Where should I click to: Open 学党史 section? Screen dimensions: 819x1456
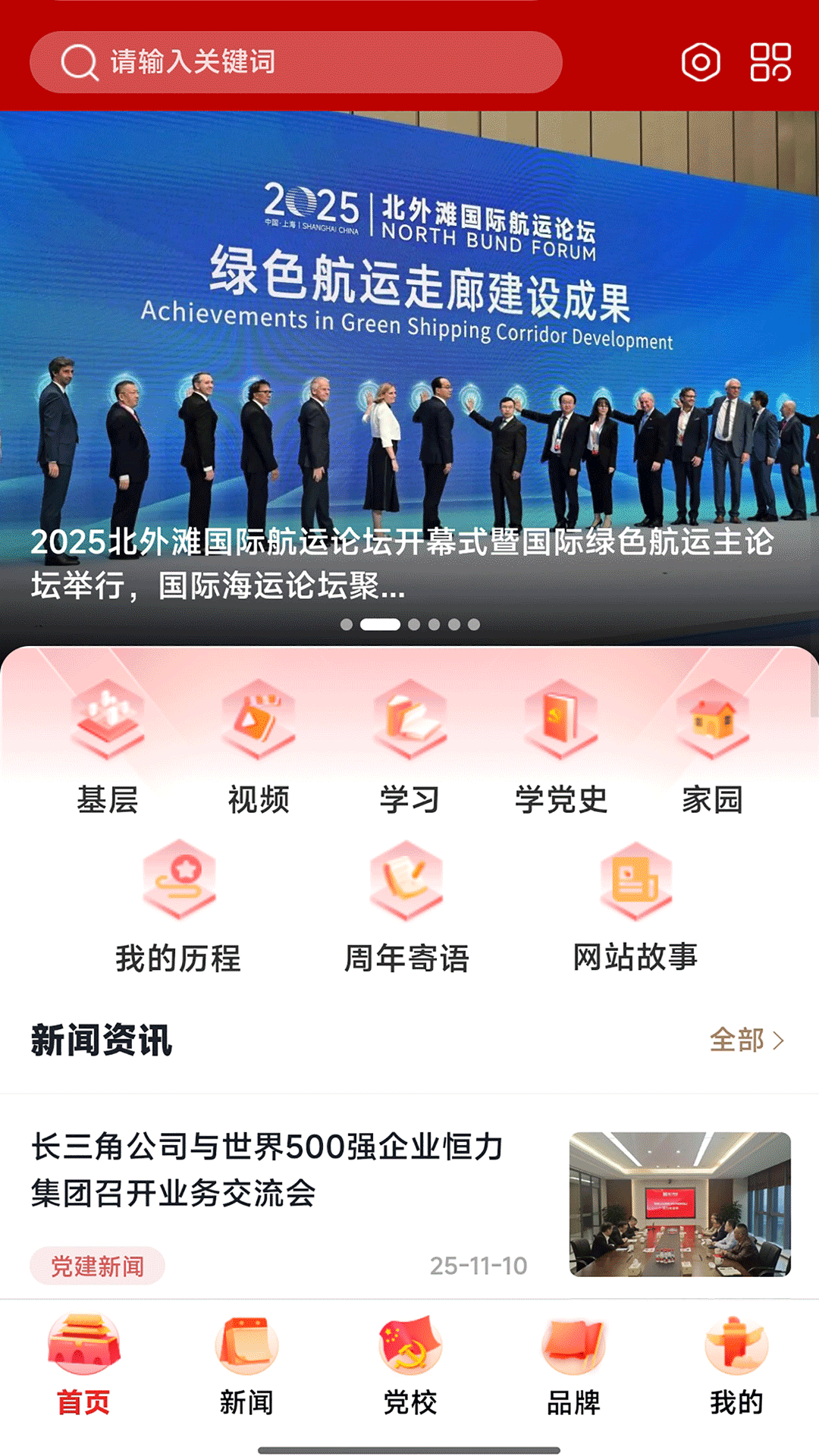point(561,747)
